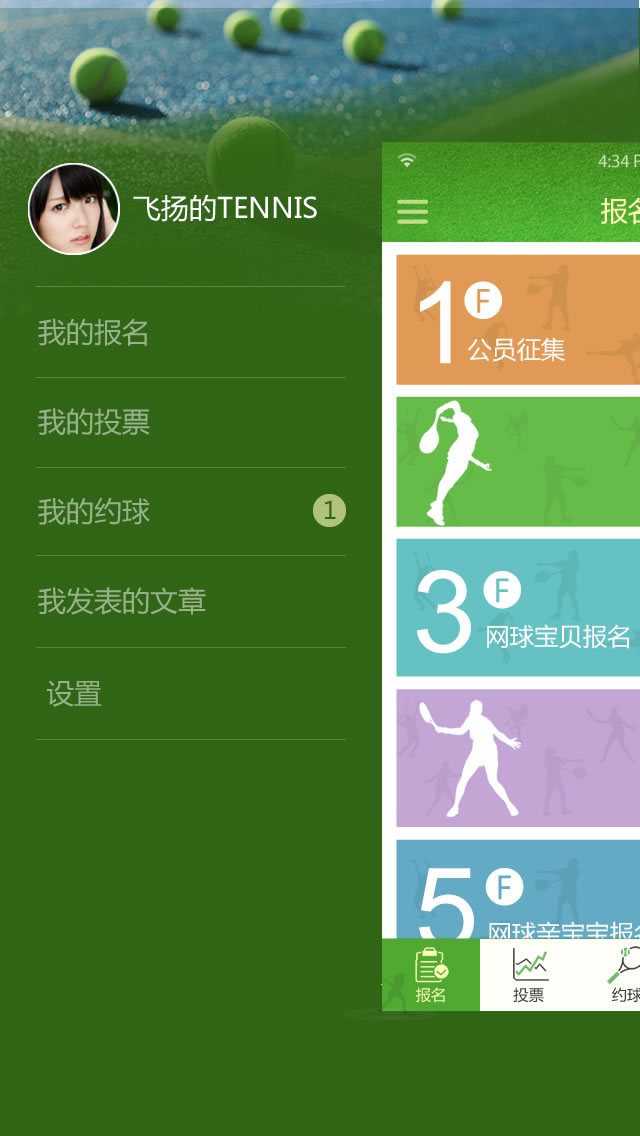This screenshot has height=1136, width=640.
Task: Switch to the 投票 tab
Action: (x=529, y=975)
